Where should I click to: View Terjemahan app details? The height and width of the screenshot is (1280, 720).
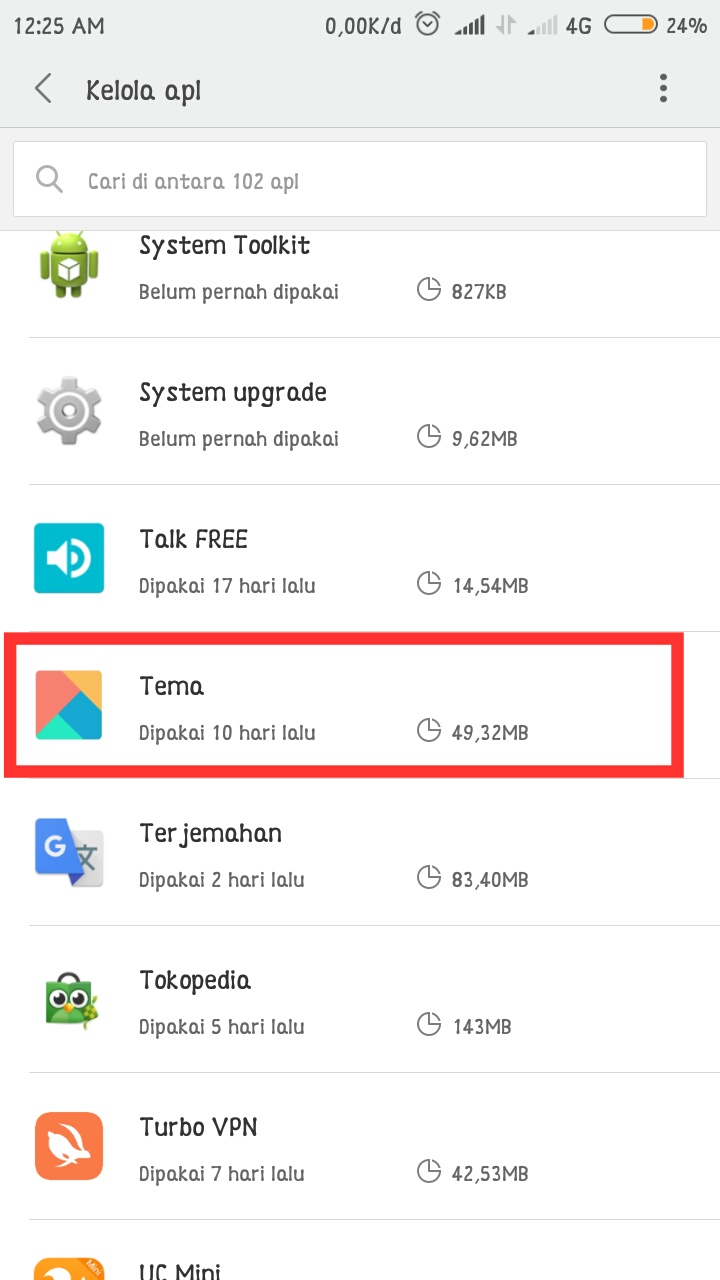tap(360, 853)
